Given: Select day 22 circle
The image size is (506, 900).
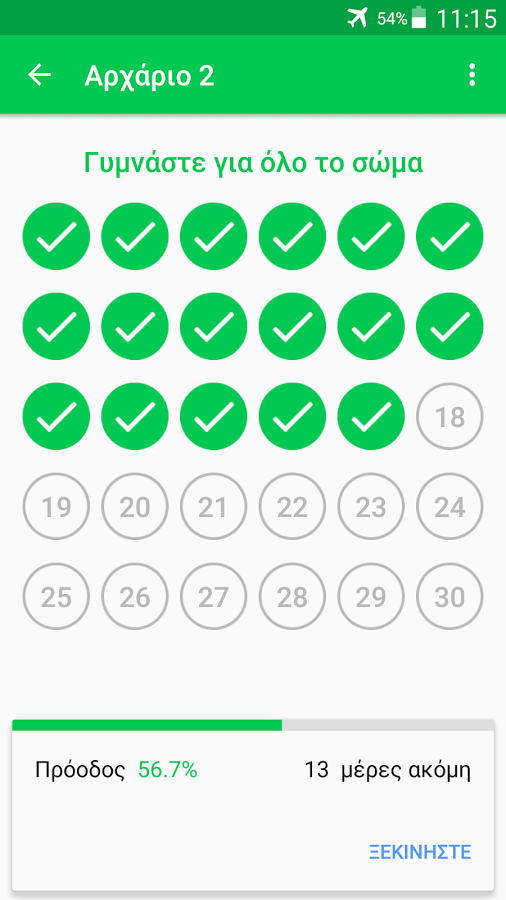Looking at the screenshot, I should pyautogui.click(x=293, y=507).
